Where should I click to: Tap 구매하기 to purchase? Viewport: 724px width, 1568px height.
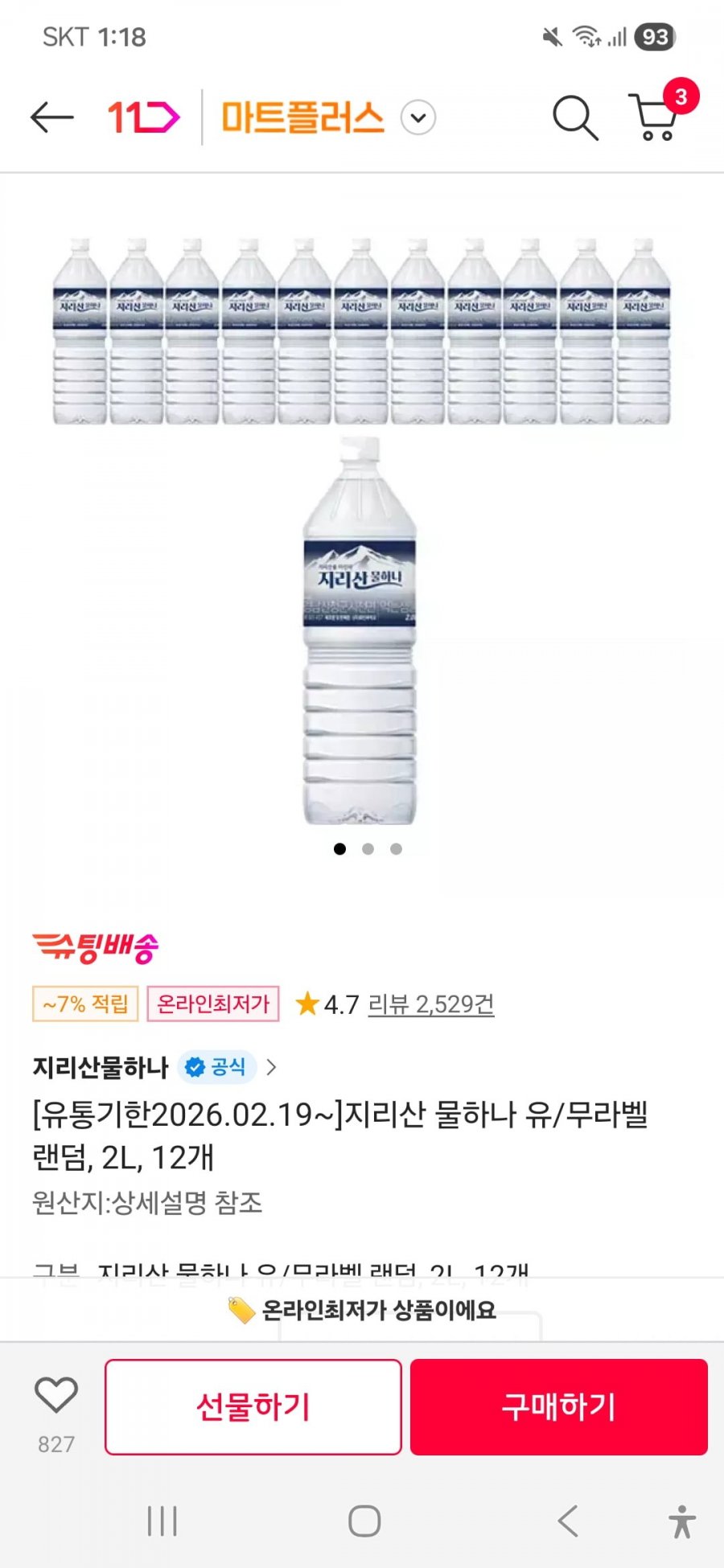559,1407
